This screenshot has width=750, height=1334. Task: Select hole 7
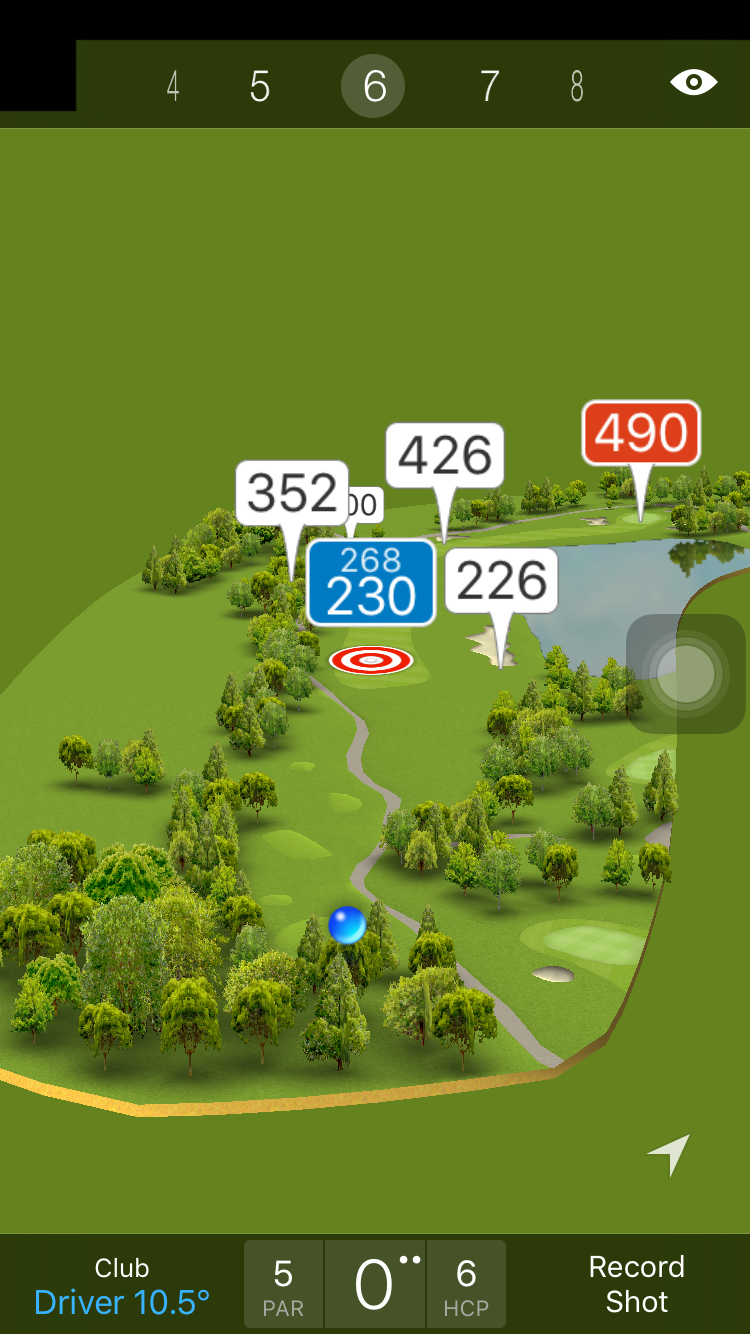pyautogui.click(x=489, y=87)
